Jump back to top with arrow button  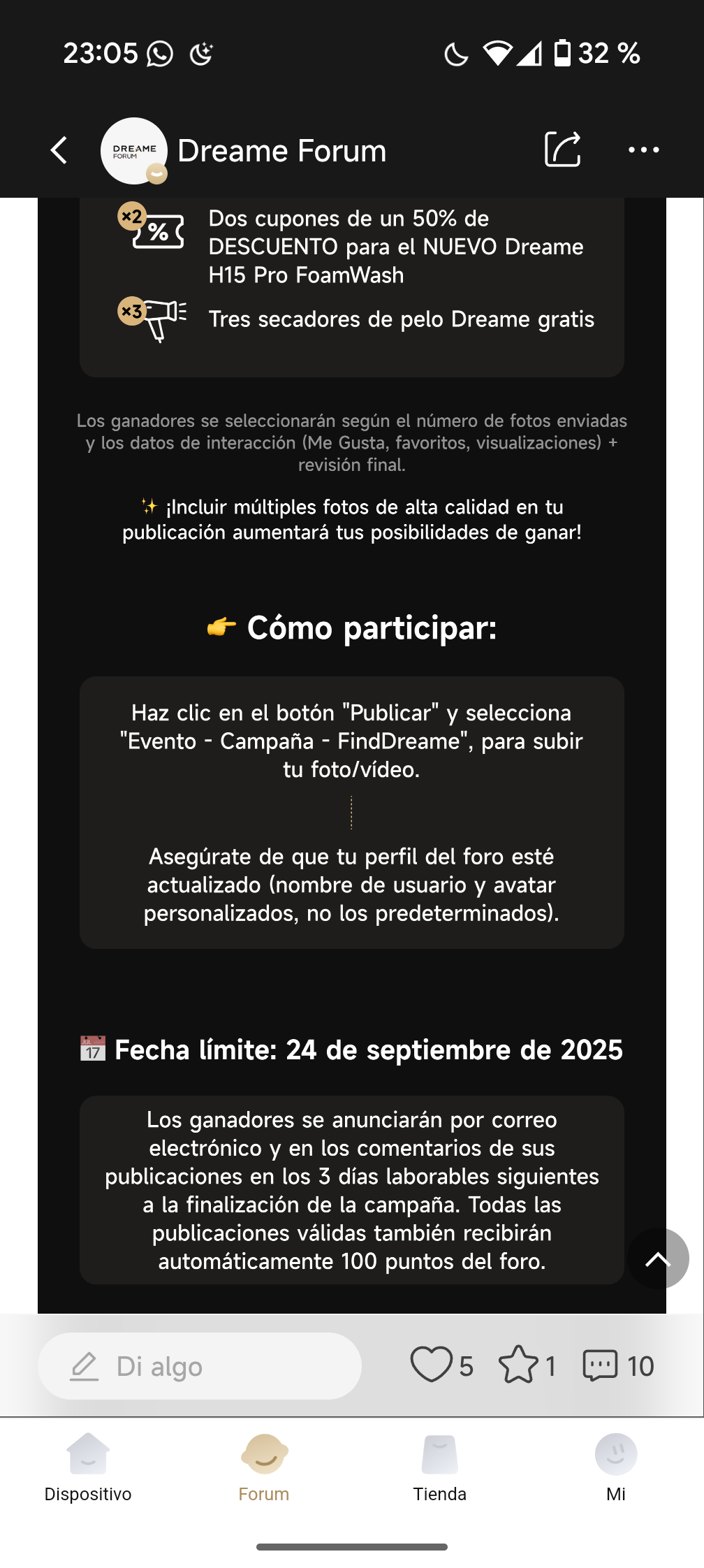[658, 1259]
